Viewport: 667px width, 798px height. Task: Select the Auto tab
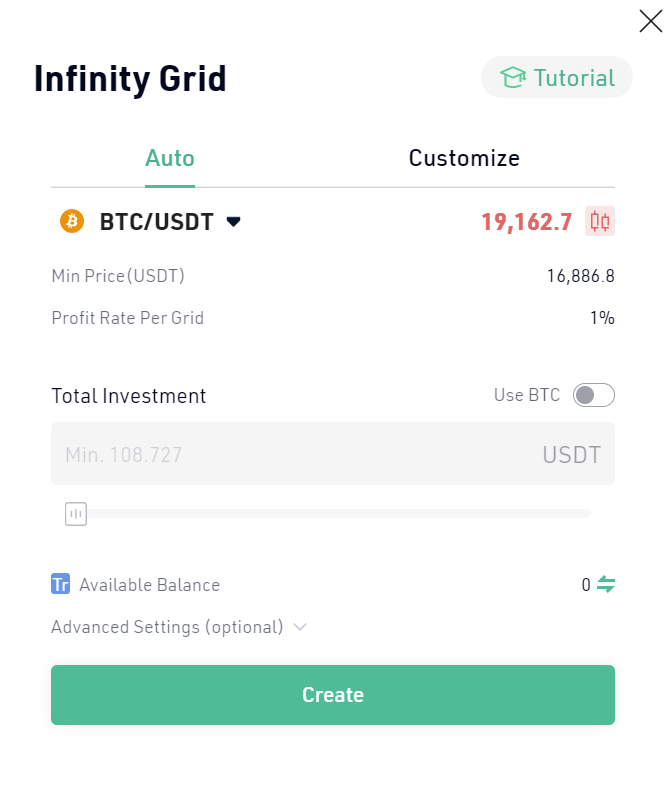coord(170,158)
